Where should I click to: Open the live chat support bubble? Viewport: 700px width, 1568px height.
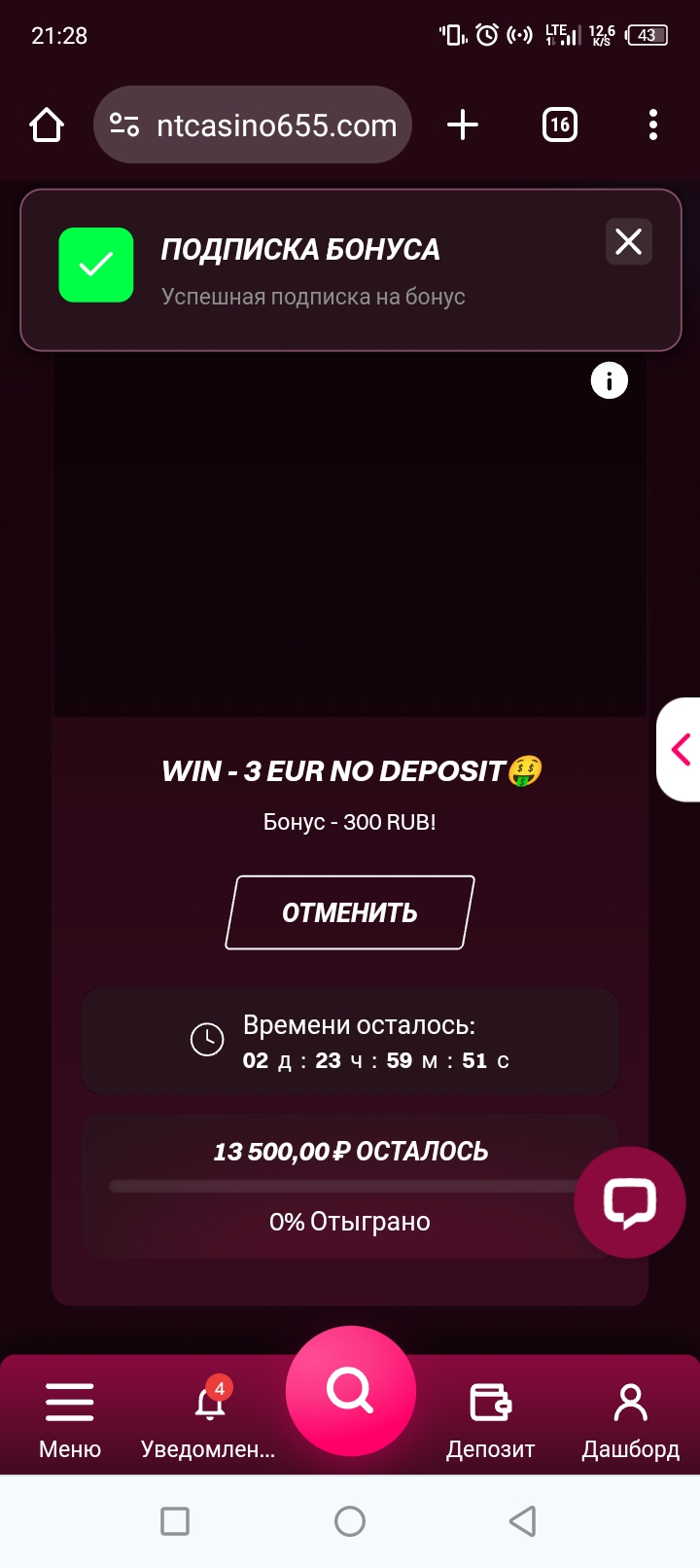click(x=630, y=1202)
